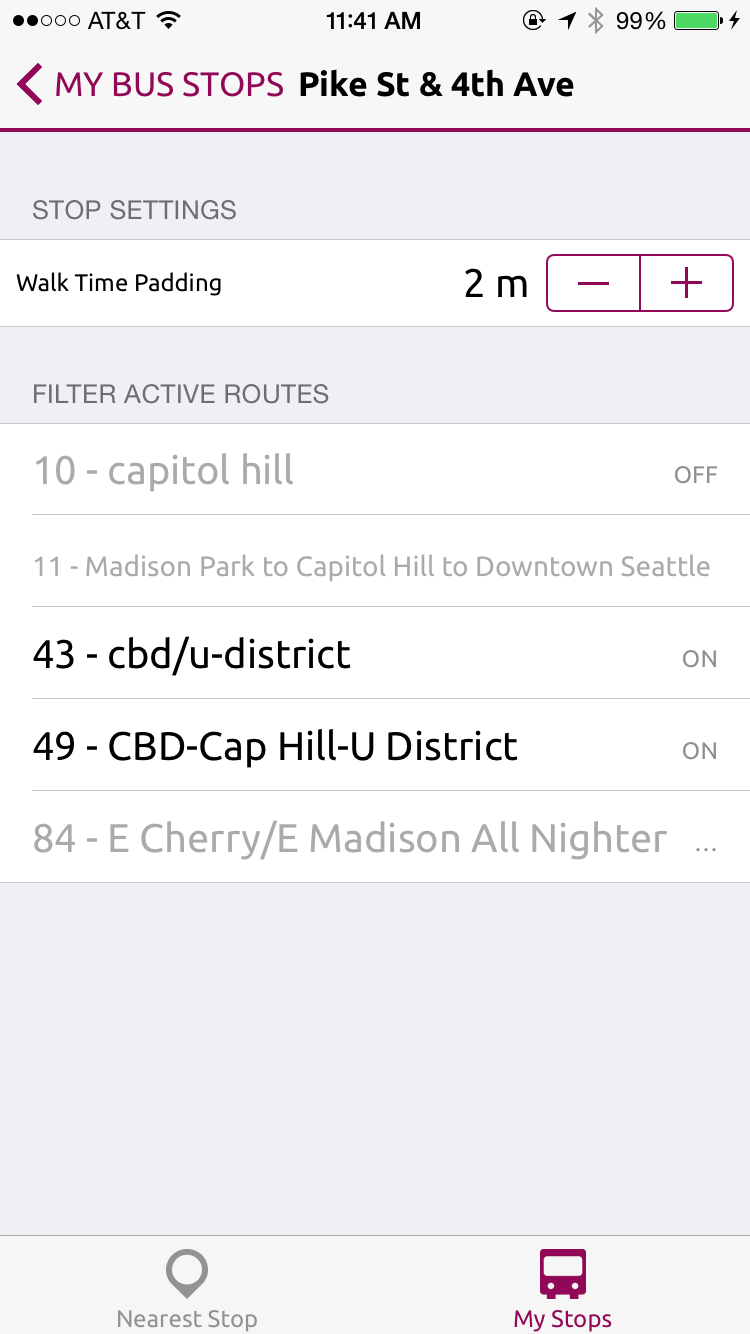Tap the back chevron arrow

[28, 84]
